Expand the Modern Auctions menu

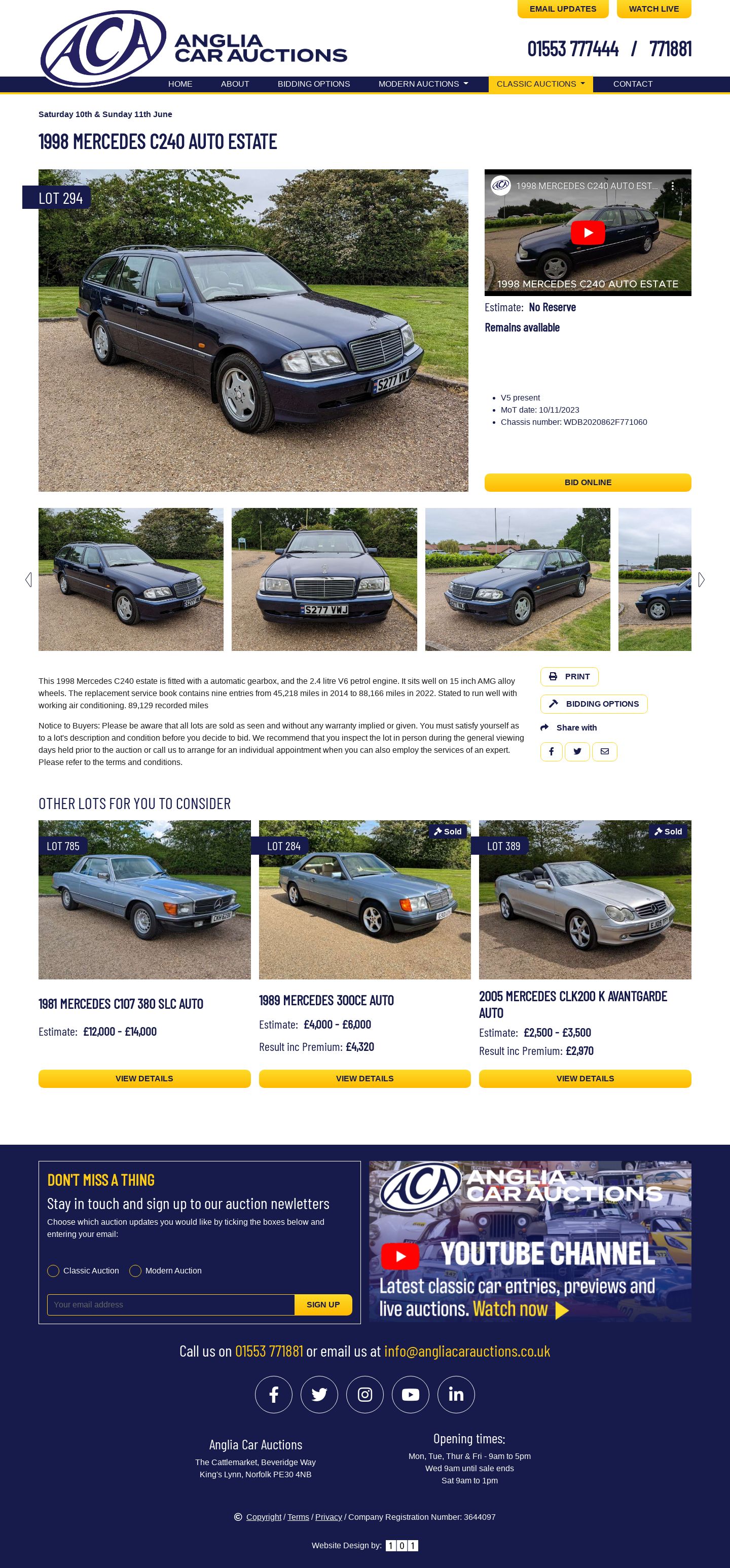tap(422, 84)
